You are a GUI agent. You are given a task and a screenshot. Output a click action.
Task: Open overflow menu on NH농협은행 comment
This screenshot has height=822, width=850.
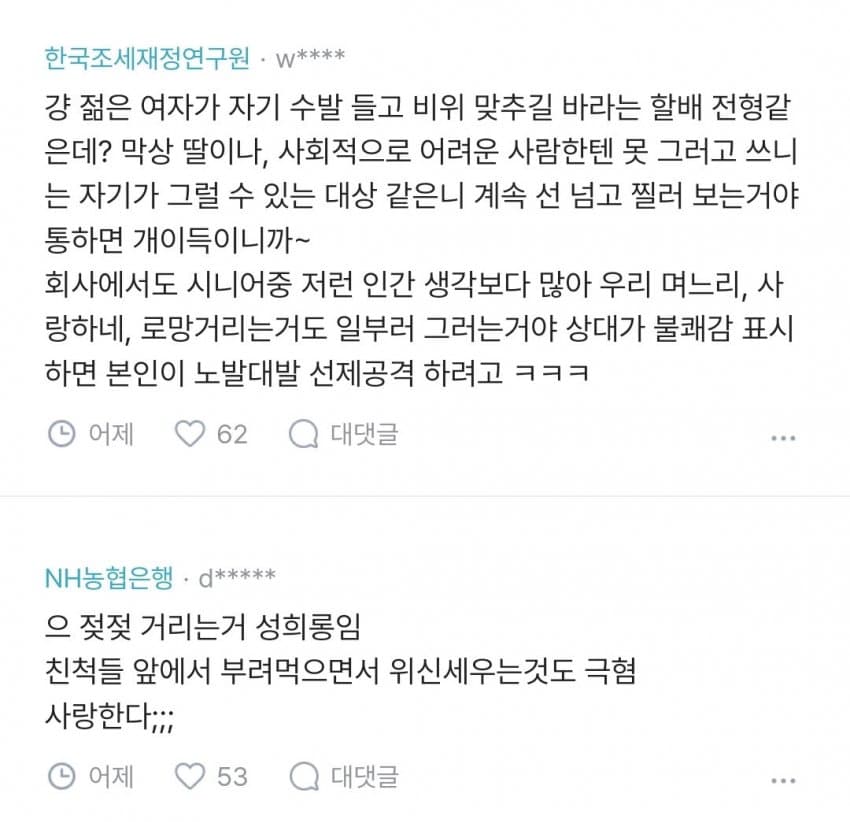[783, 780]
